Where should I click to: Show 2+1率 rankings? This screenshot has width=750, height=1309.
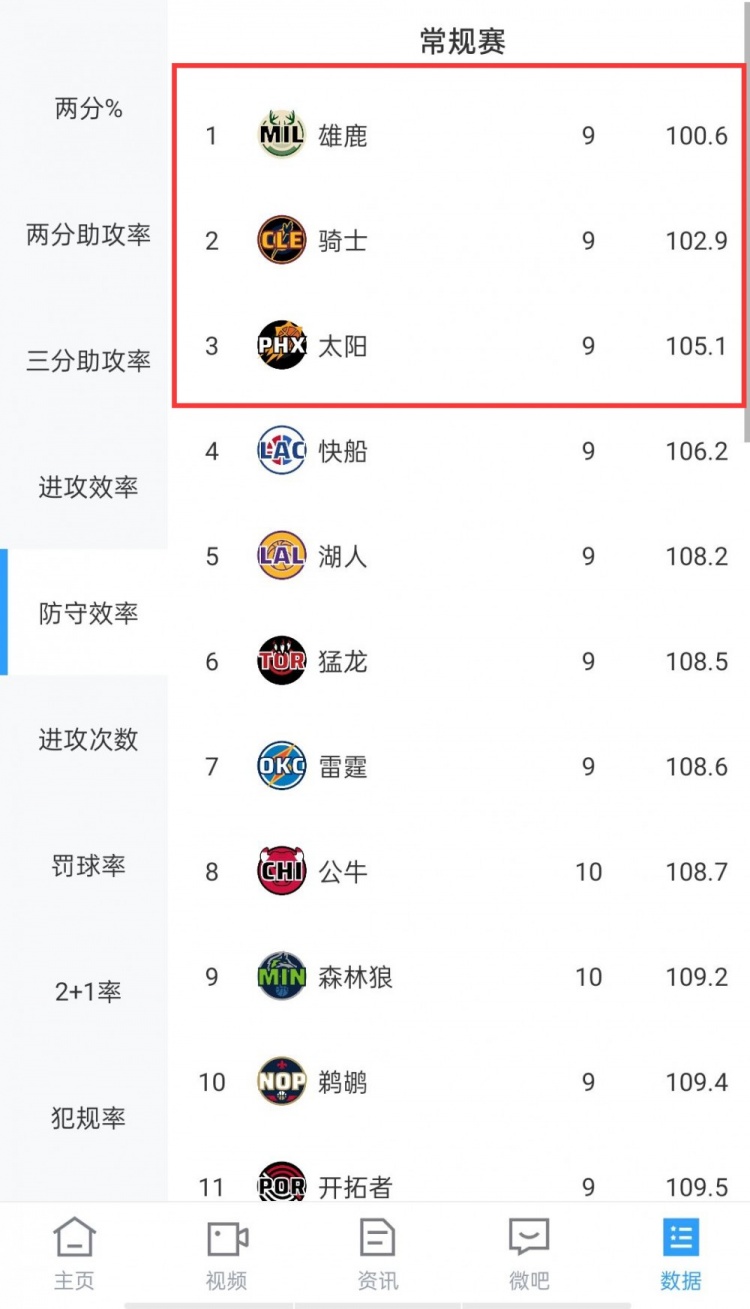point(88,992)
